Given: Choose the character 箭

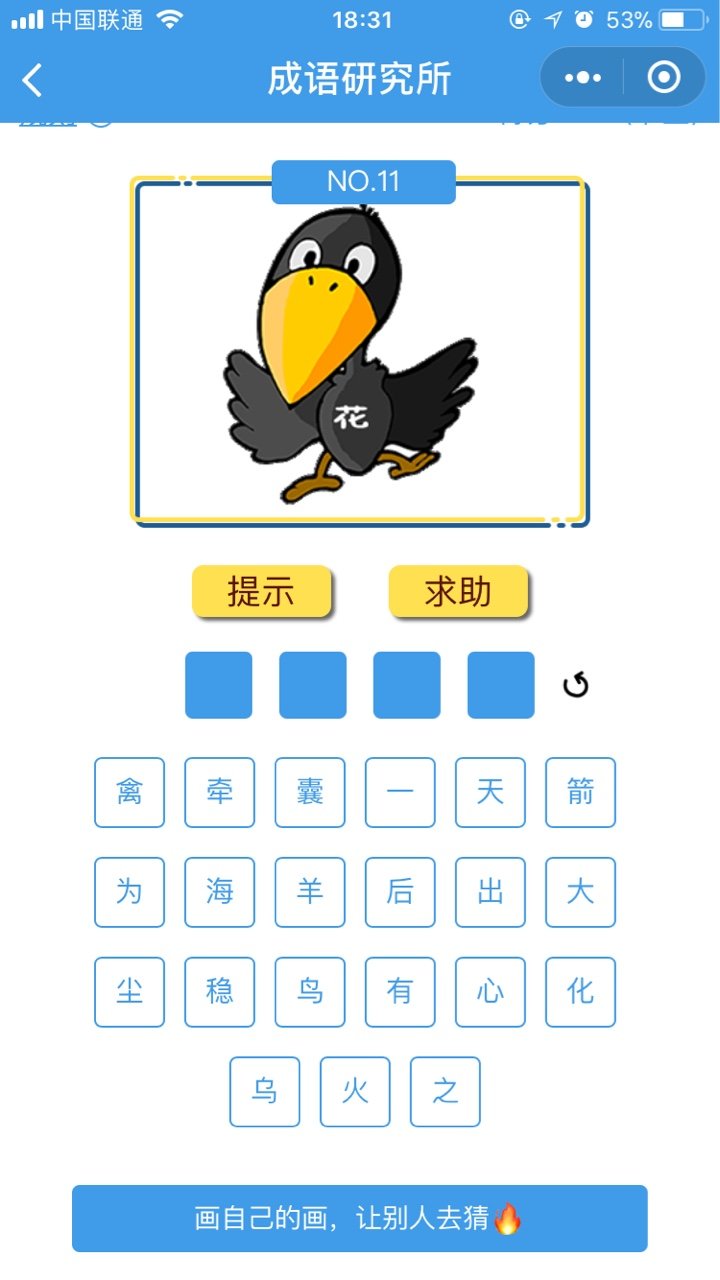Looking at the screenshot, I should click(580, 792).
